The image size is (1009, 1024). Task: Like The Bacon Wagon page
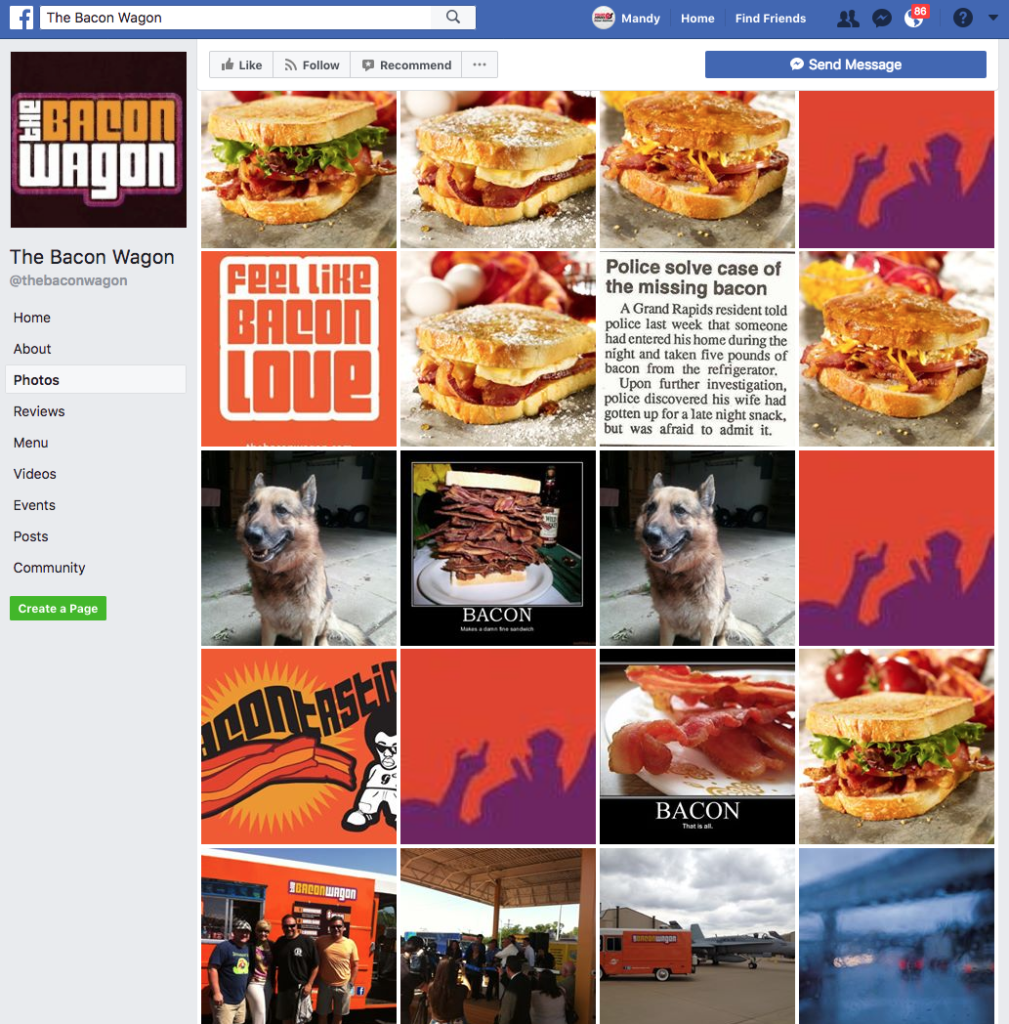tap(240, 65)
